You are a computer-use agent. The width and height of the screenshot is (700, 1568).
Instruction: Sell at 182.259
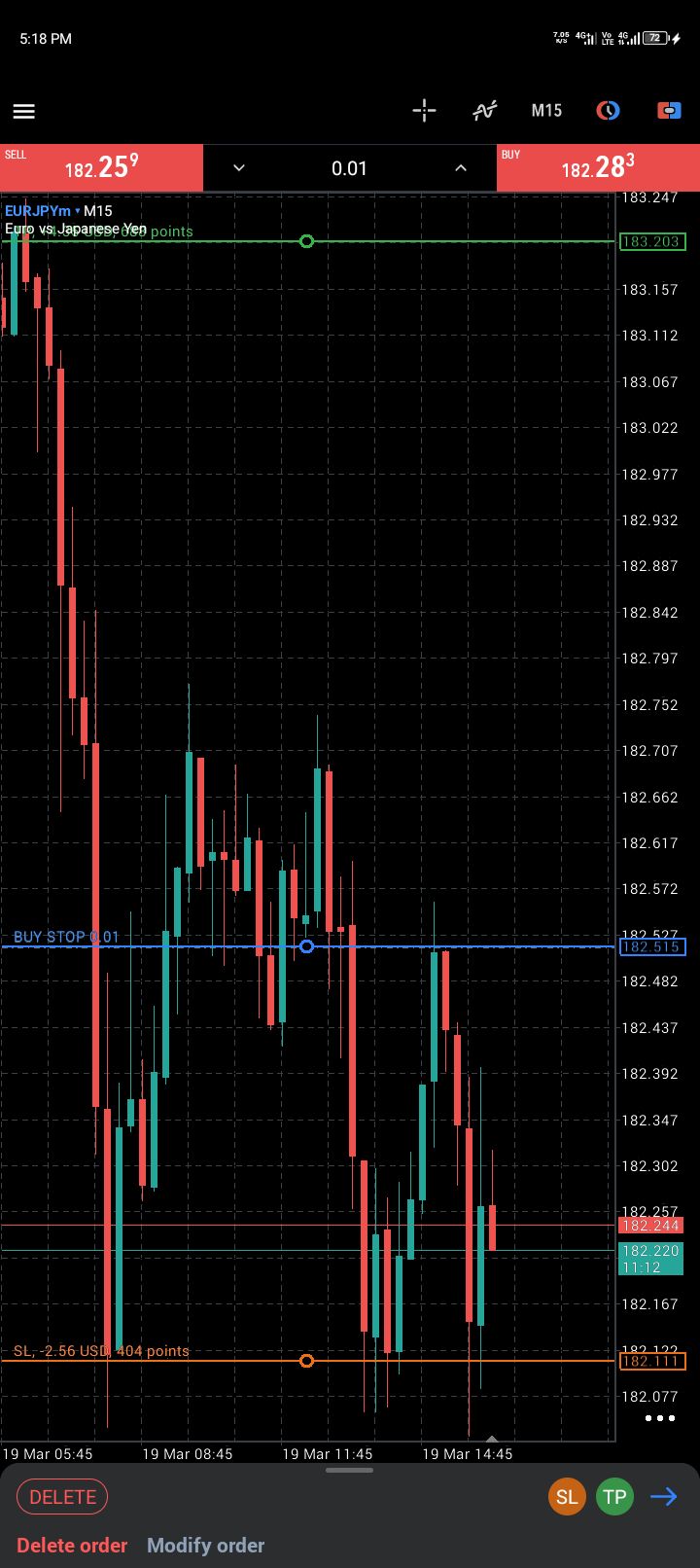pyautogui.click(x=101, y=168)
